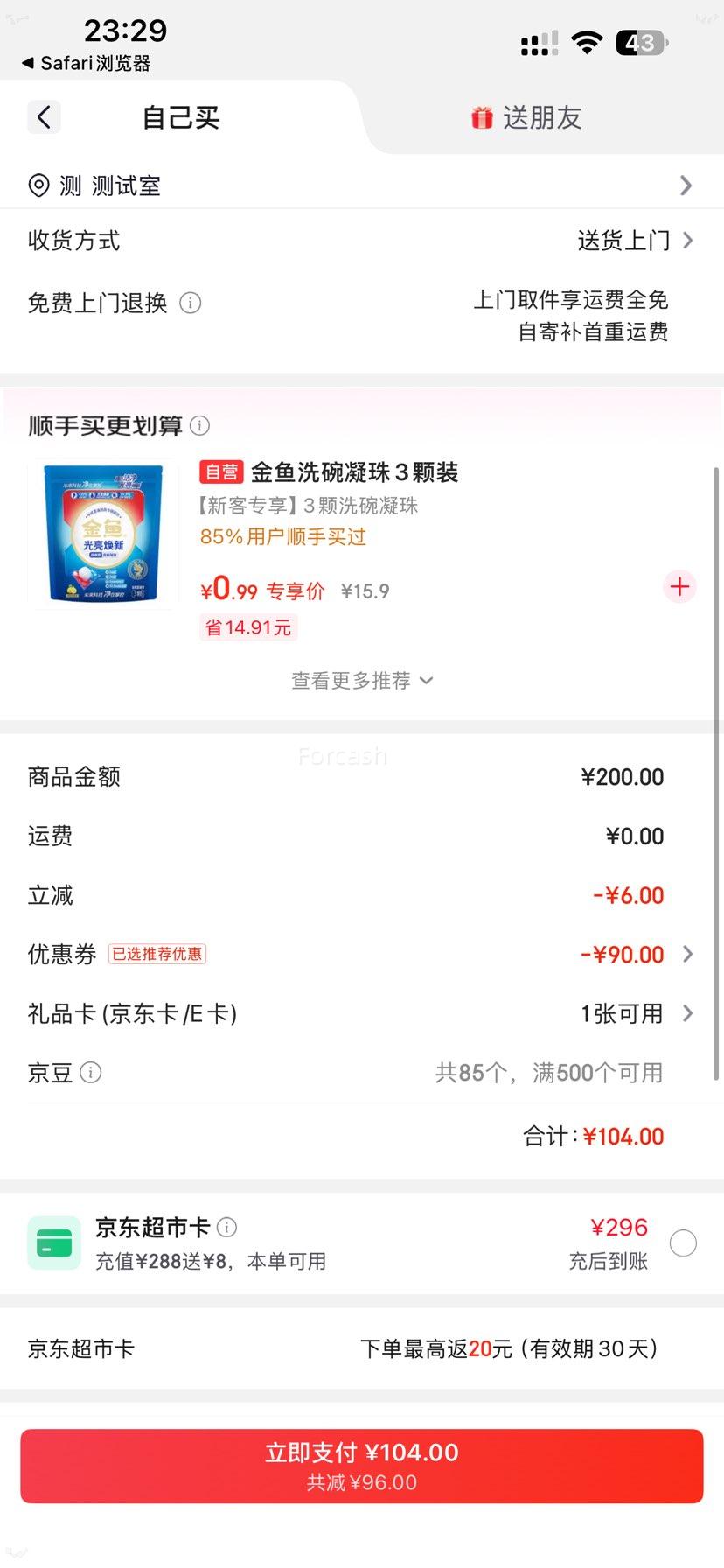Switch to the 自己买 tab
724x1568 pixels.
(x=178, y=116)
